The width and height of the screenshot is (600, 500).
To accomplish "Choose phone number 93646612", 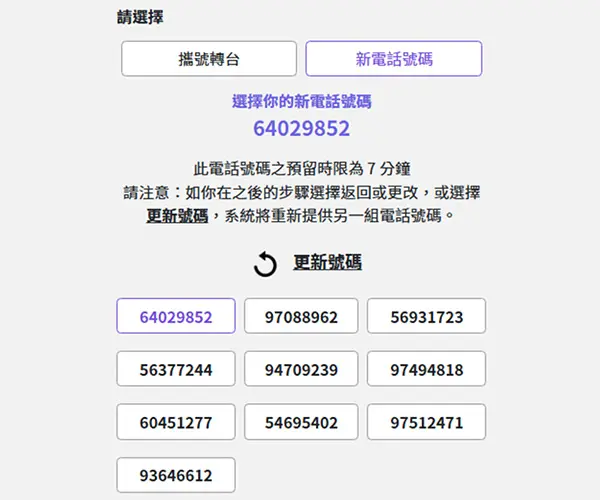I will tap(176, 475).
